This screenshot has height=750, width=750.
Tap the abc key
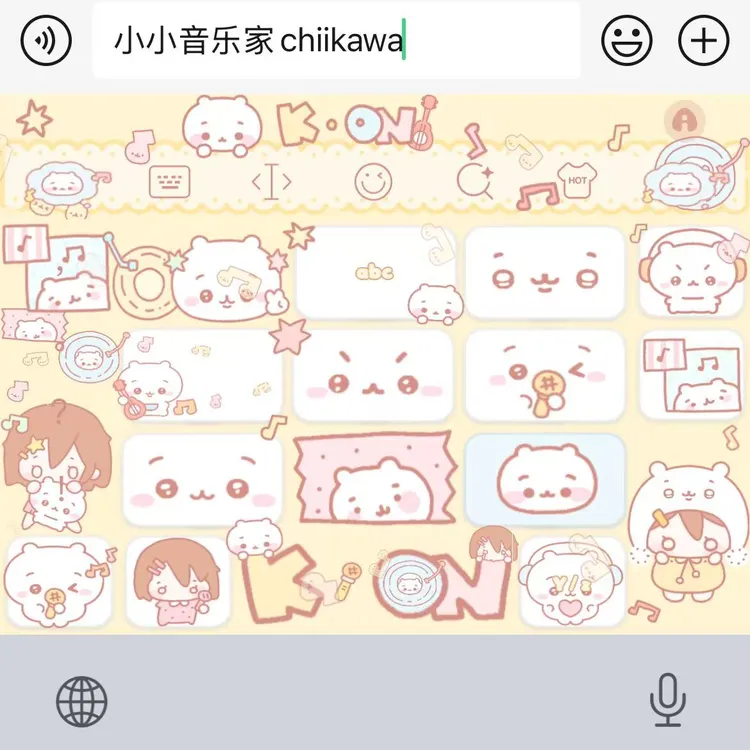375,273
